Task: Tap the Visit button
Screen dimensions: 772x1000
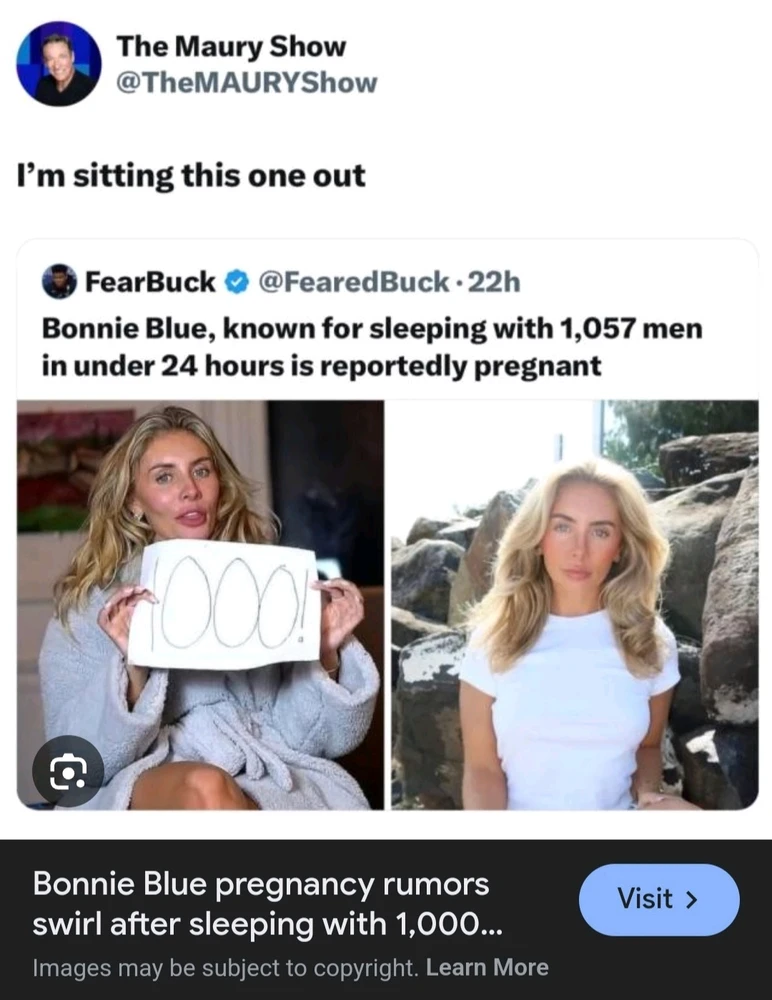Action: click(x=659, y=899)
